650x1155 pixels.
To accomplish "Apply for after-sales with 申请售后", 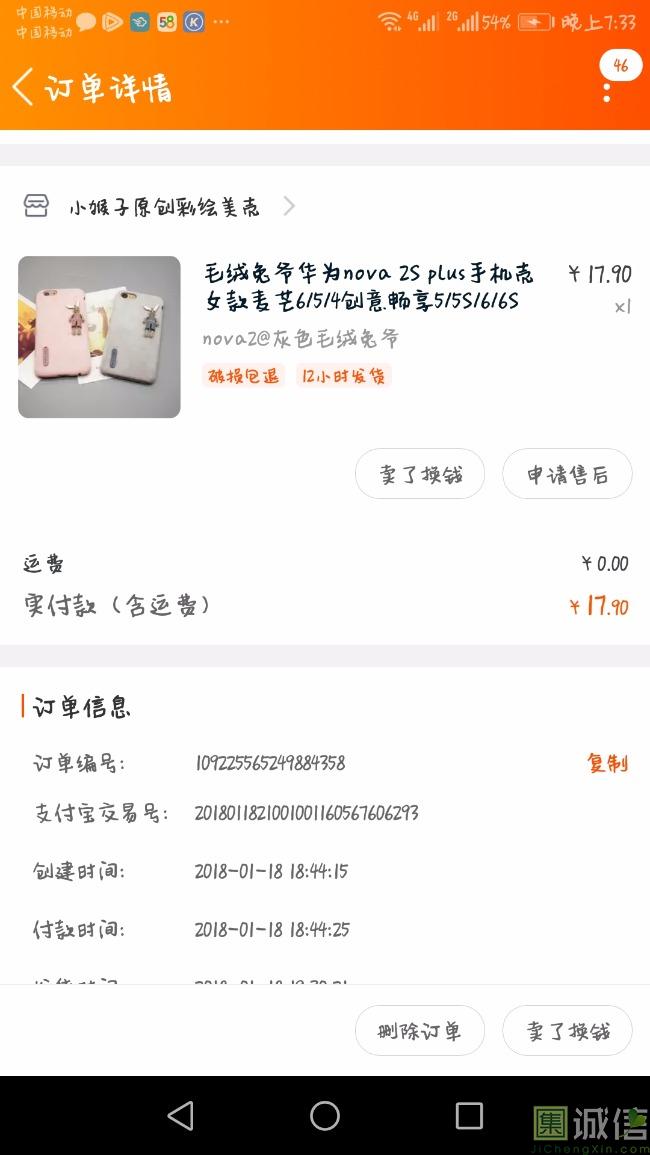I will tap(567, 474).
